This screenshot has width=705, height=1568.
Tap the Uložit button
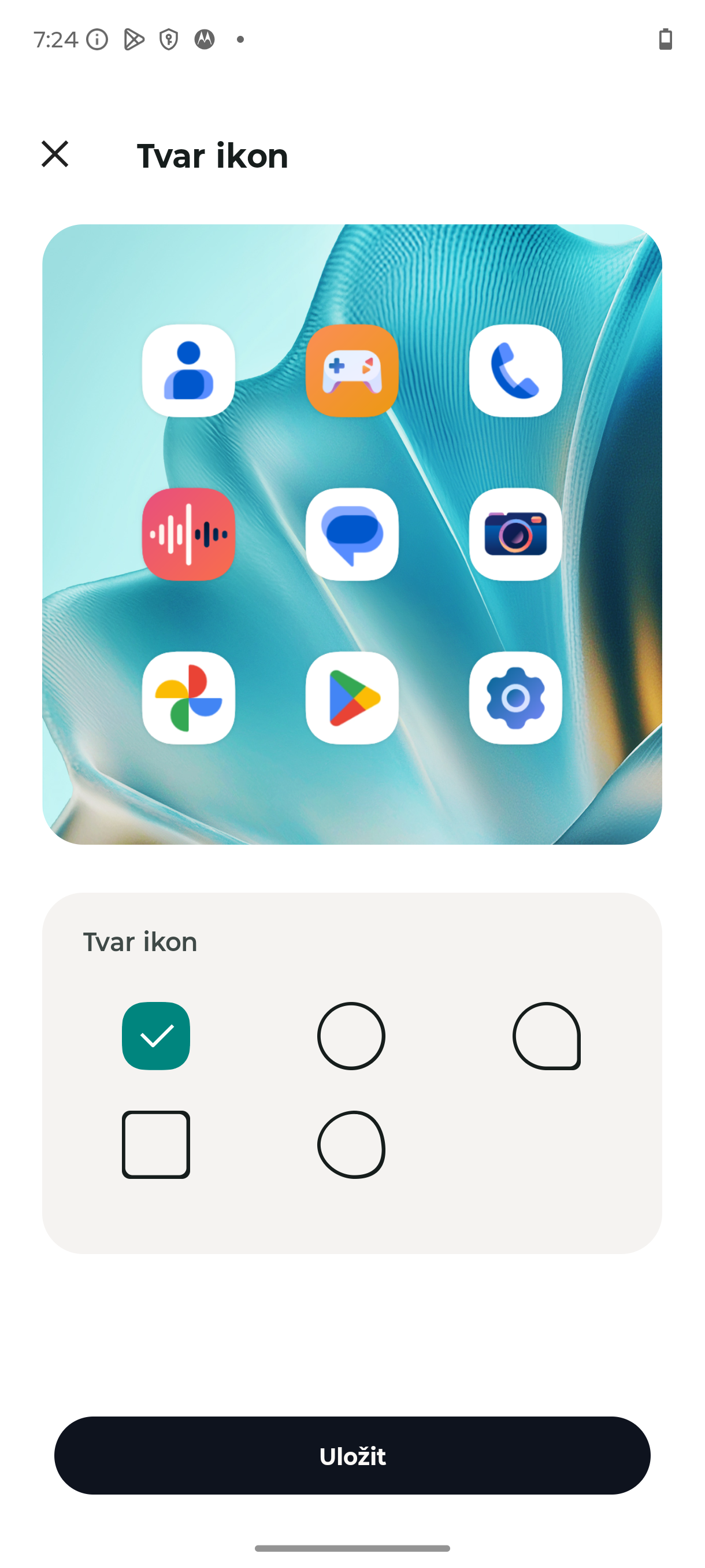coord(352,1455)
